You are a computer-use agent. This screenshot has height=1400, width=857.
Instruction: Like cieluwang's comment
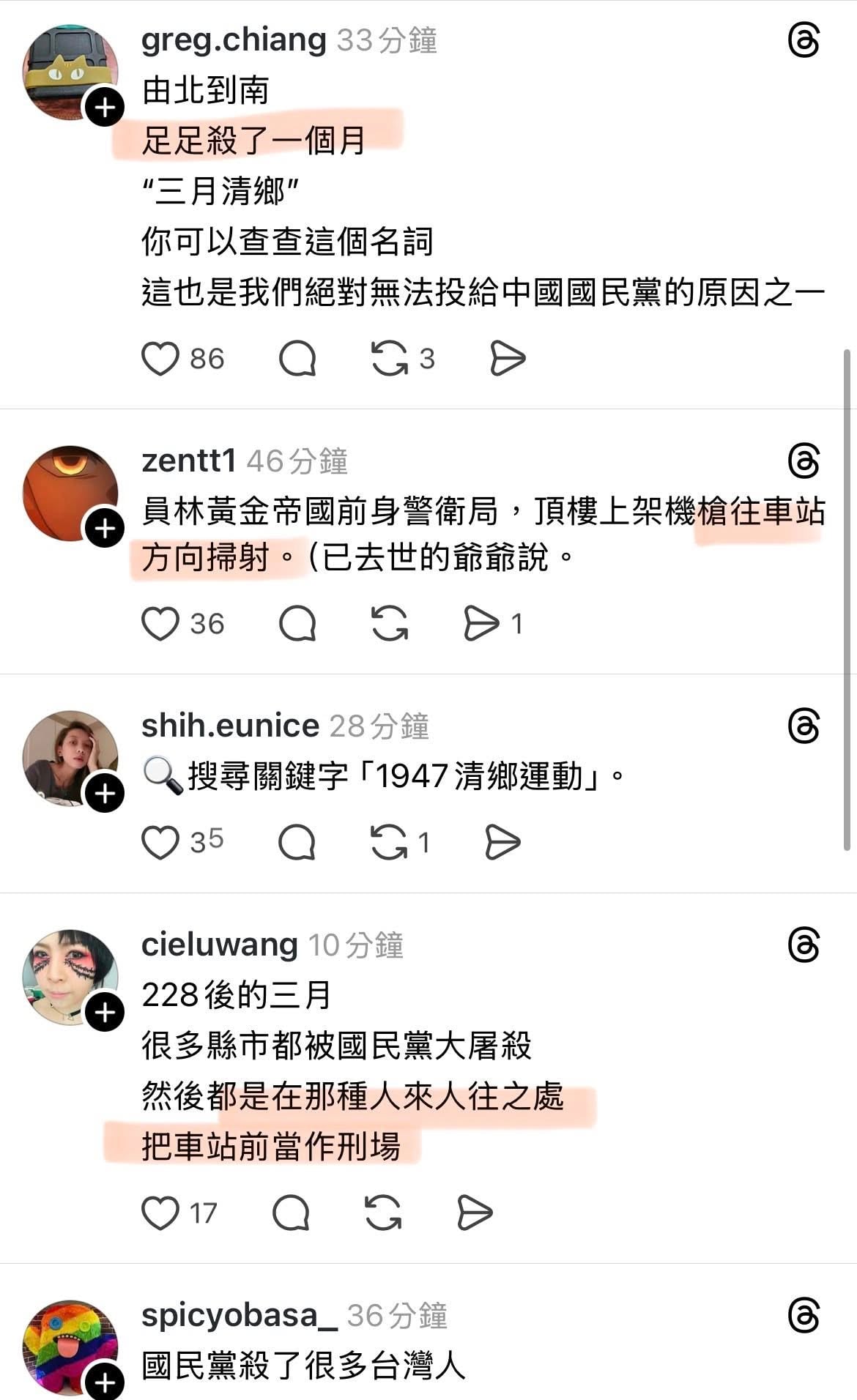coord(160,1213)
